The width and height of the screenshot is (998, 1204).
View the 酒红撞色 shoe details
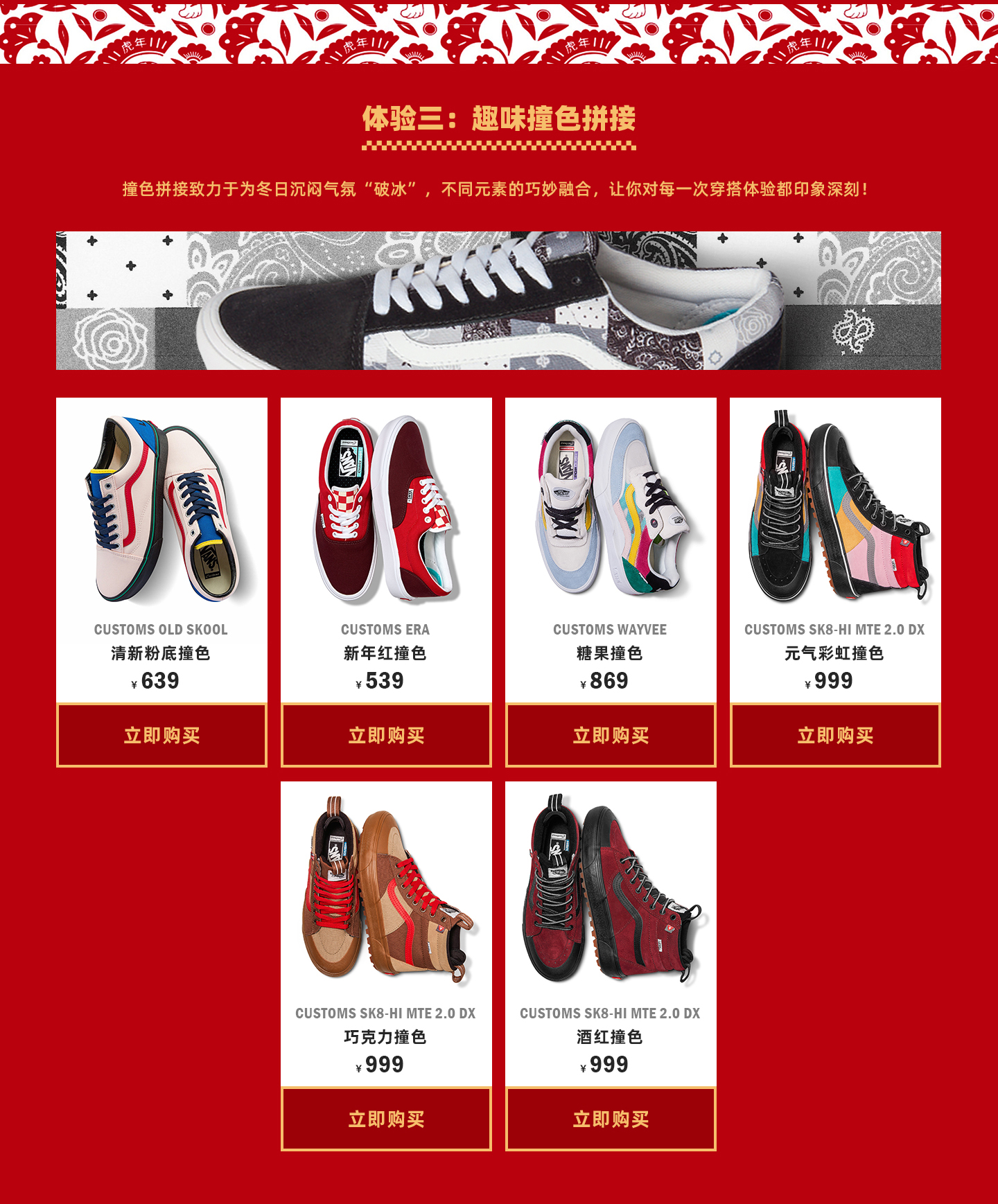point(611,894)
